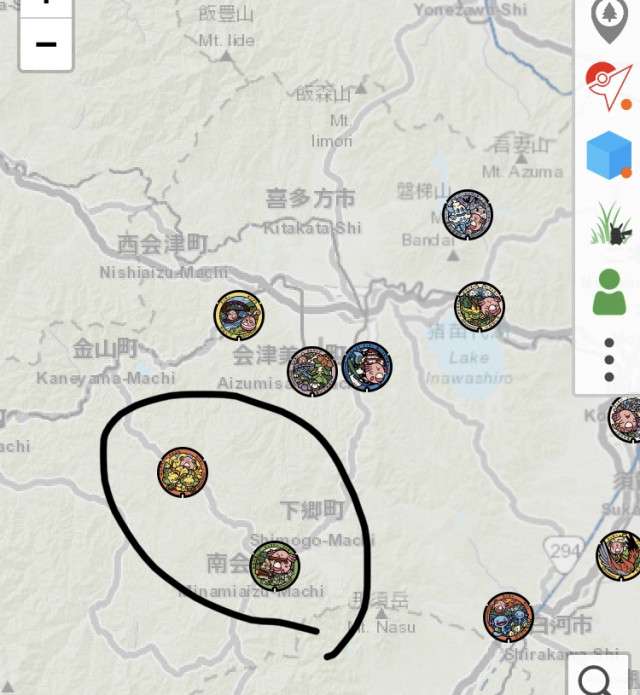Open the green marker at Minamiaizu-Machi

pyautogui.click(x=275, y=567)
